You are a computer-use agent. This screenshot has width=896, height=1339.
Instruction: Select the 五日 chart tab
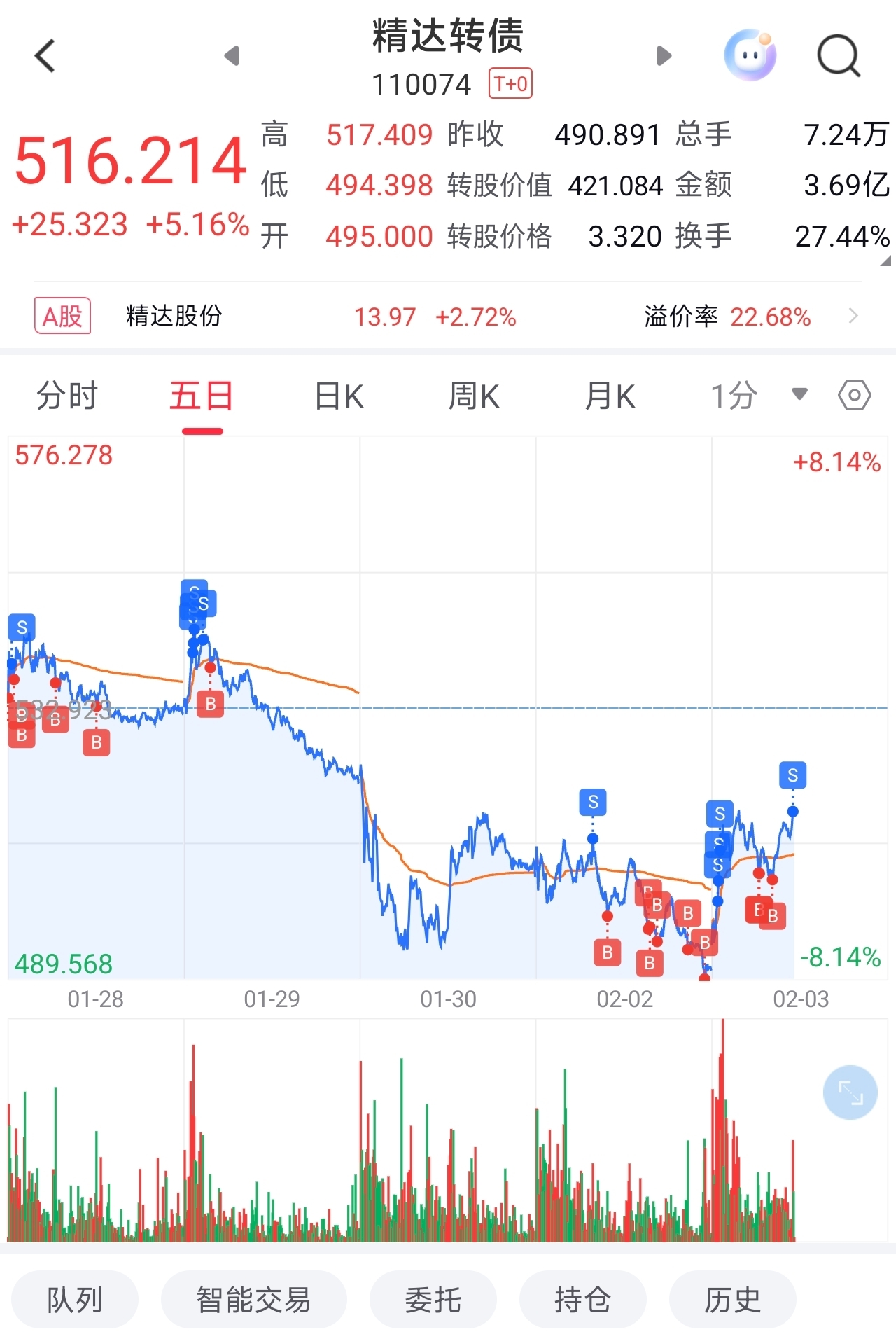(x=202, y=396)
